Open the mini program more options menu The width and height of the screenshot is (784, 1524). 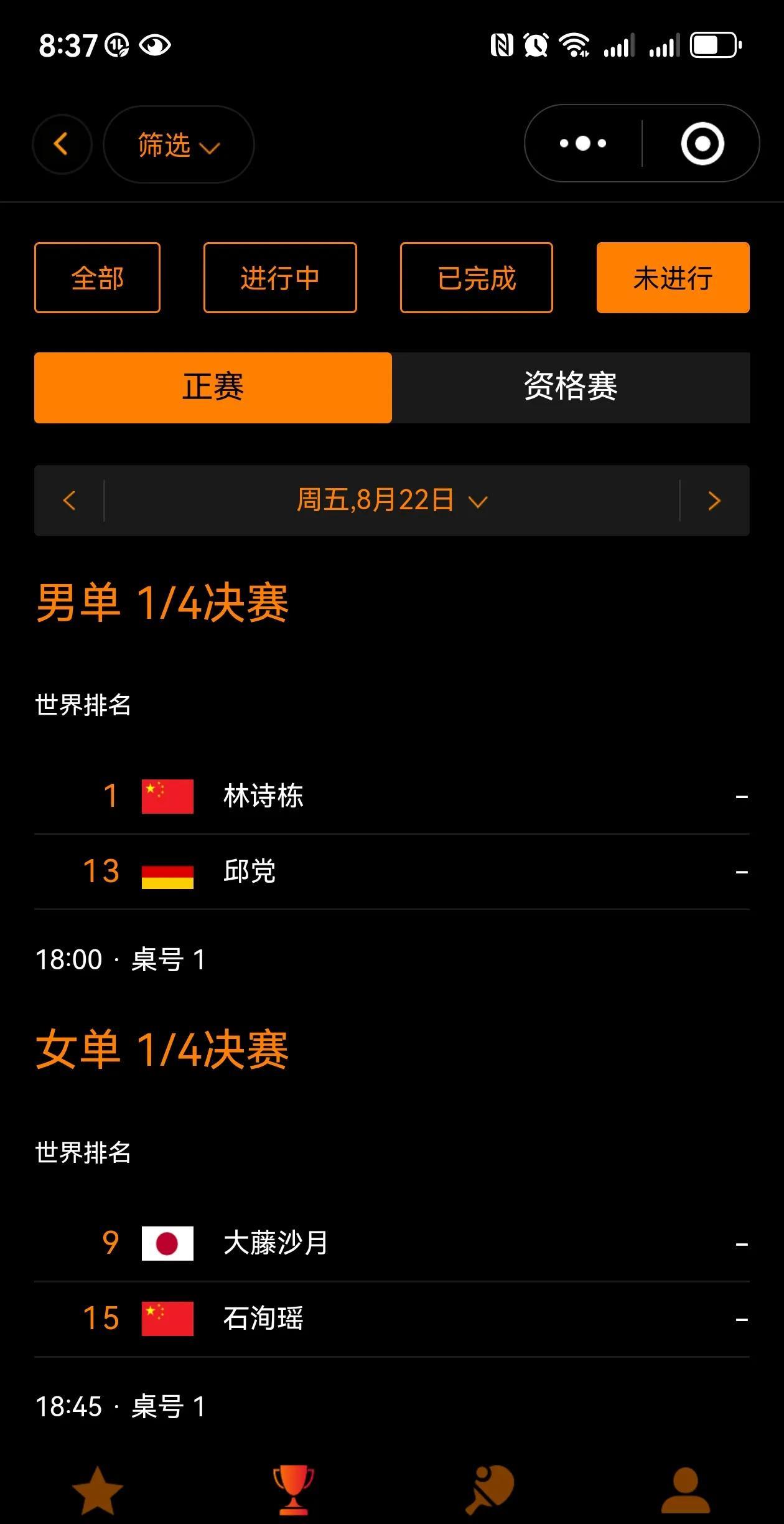pos(583,144)
